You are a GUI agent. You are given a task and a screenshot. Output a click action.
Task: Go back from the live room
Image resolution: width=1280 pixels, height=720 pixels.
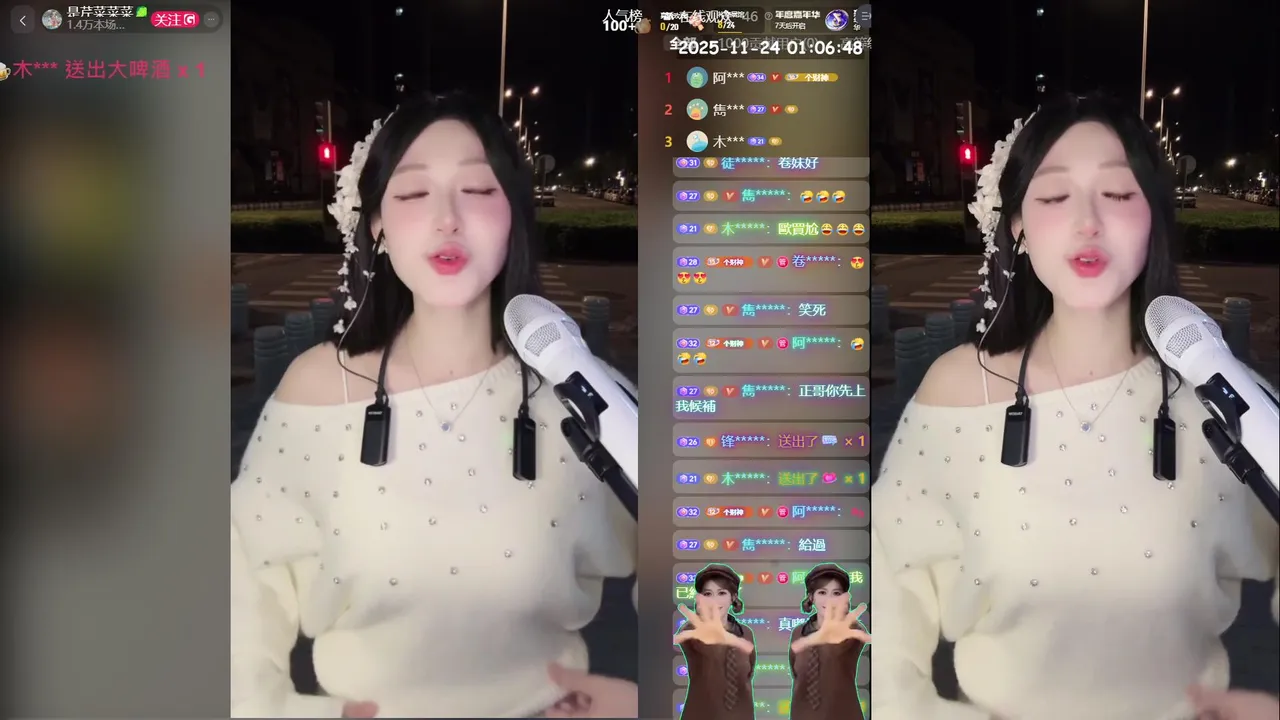[23, 20]
